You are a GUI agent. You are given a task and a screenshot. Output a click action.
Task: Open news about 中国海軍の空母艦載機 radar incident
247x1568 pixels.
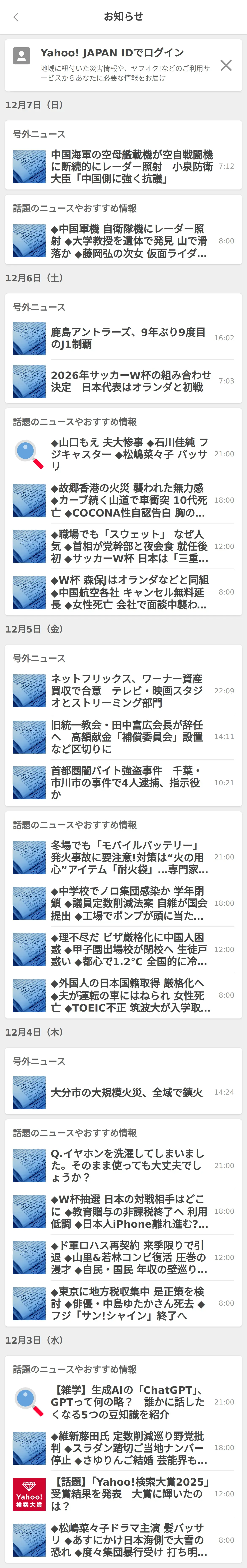pos(131,167)
